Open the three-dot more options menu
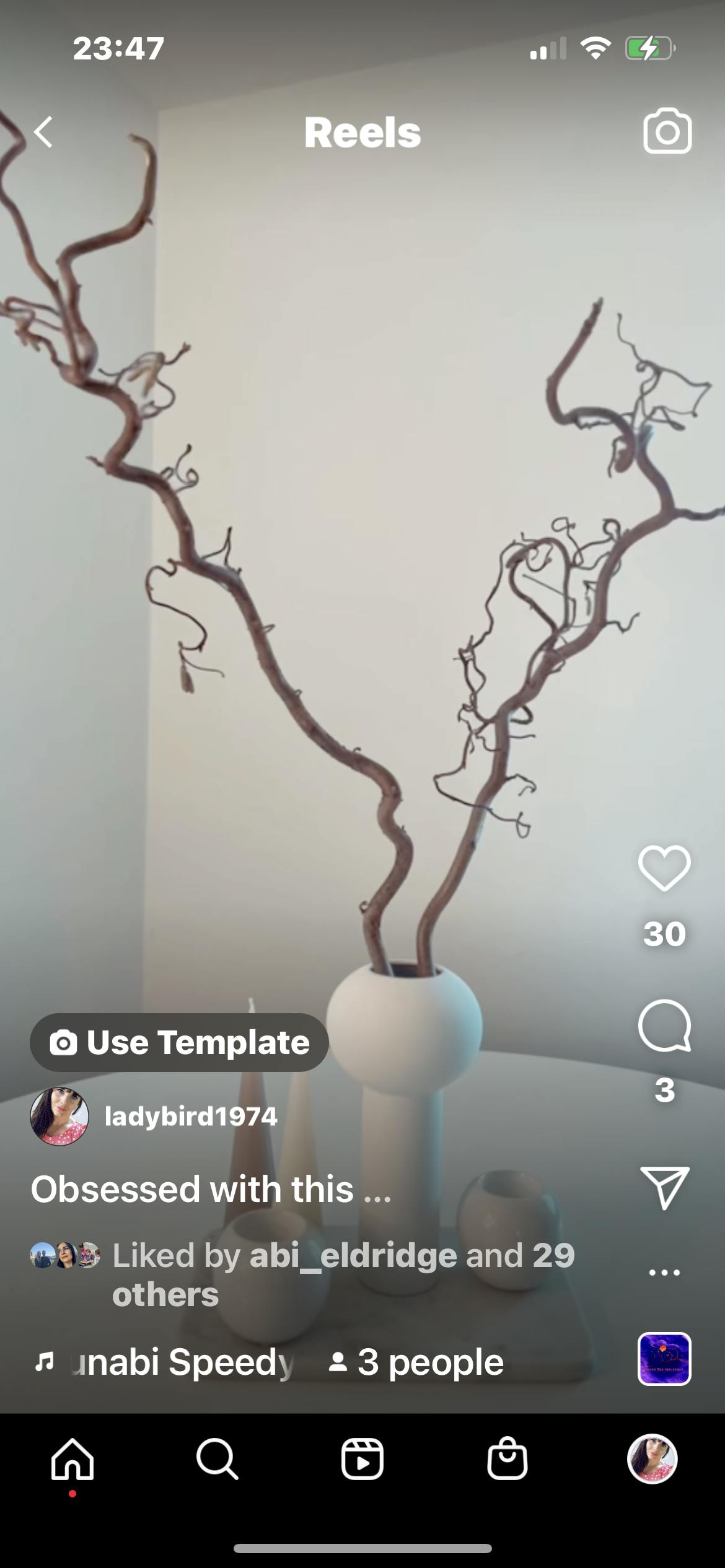 point(664,1273)
